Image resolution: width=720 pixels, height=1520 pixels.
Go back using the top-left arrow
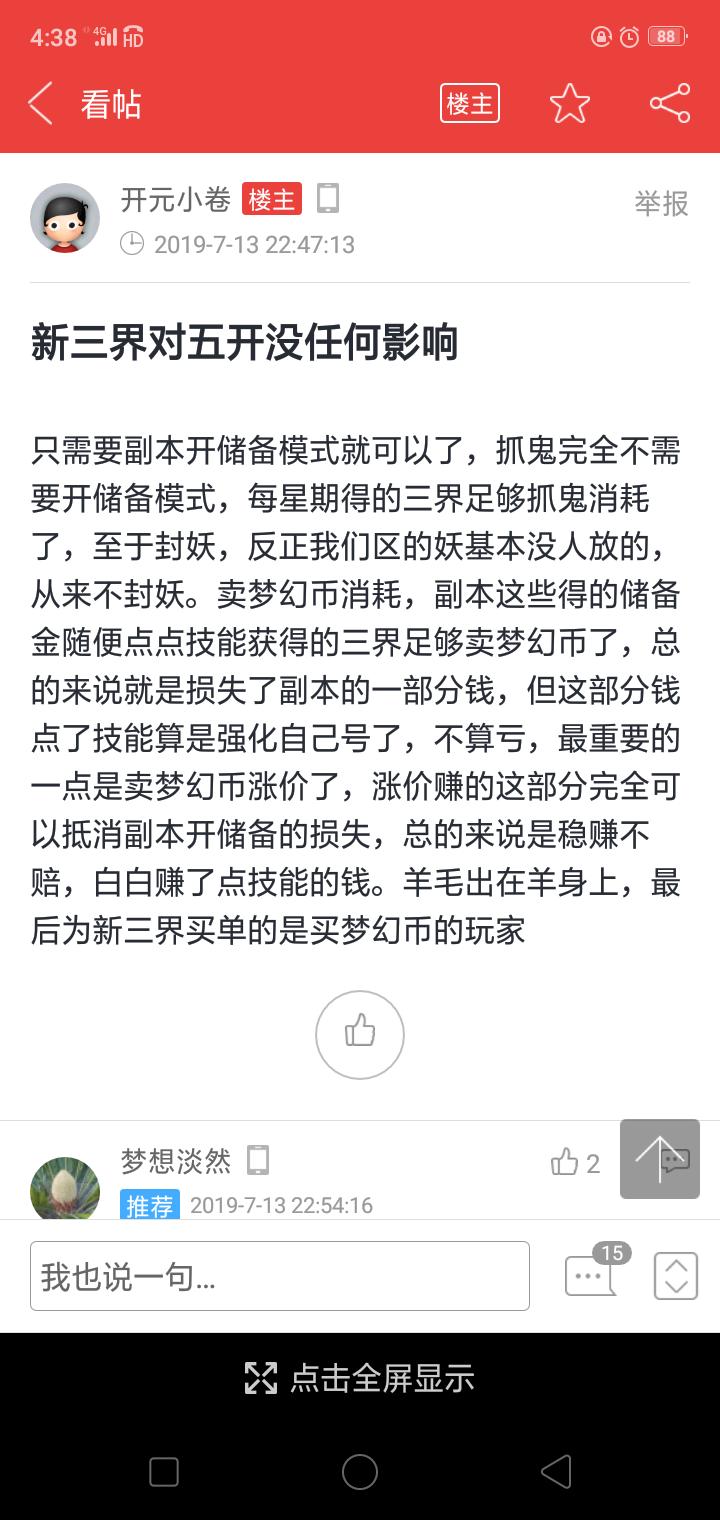click(x=40, y=104)
